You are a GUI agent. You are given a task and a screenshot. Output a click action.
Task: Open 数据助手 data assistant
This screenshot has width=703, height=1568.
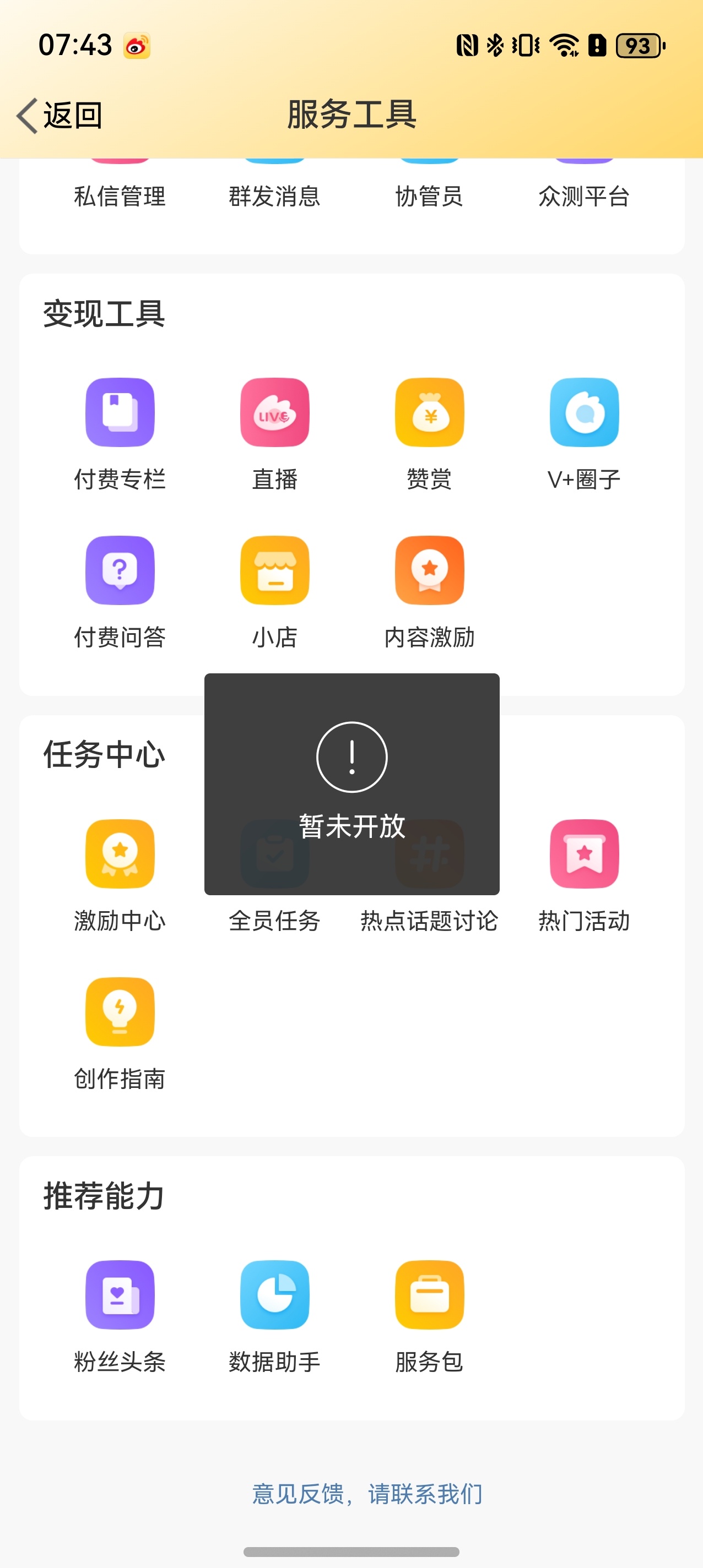coord(275,1316)
